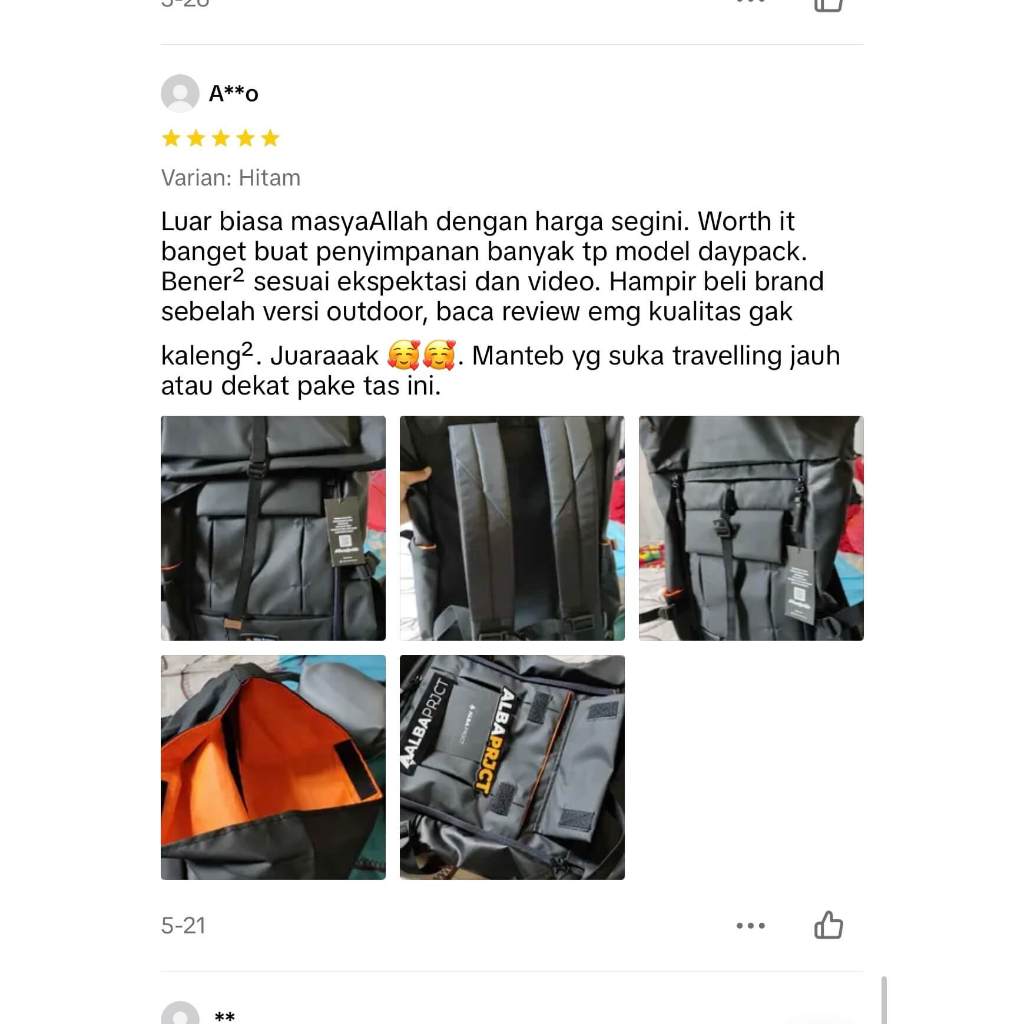
Task: Open A**o's profile avatar
Action: [180, 94]
